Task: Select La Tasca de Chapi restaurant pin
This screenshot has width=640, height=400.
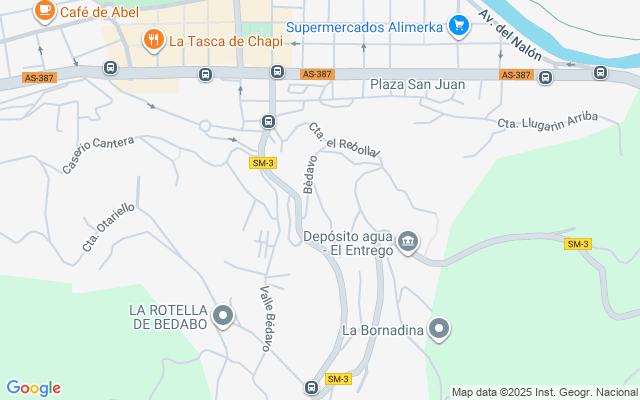Action: pyautogui.click(x=152, y=41)
